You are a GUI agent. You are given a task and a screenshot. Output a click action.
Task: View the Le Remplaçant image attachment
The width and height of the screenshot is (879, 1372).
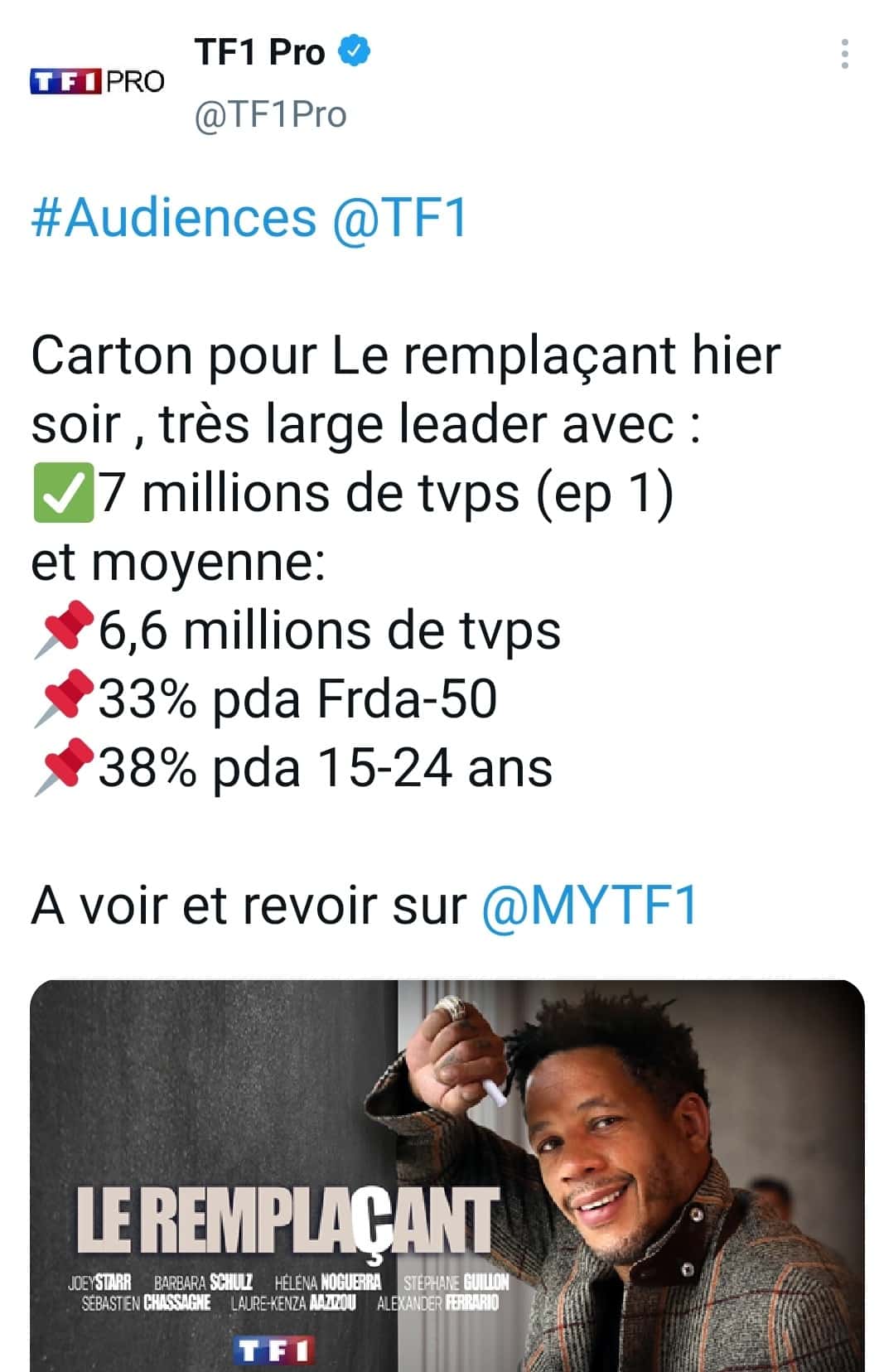pos(447,1176)
